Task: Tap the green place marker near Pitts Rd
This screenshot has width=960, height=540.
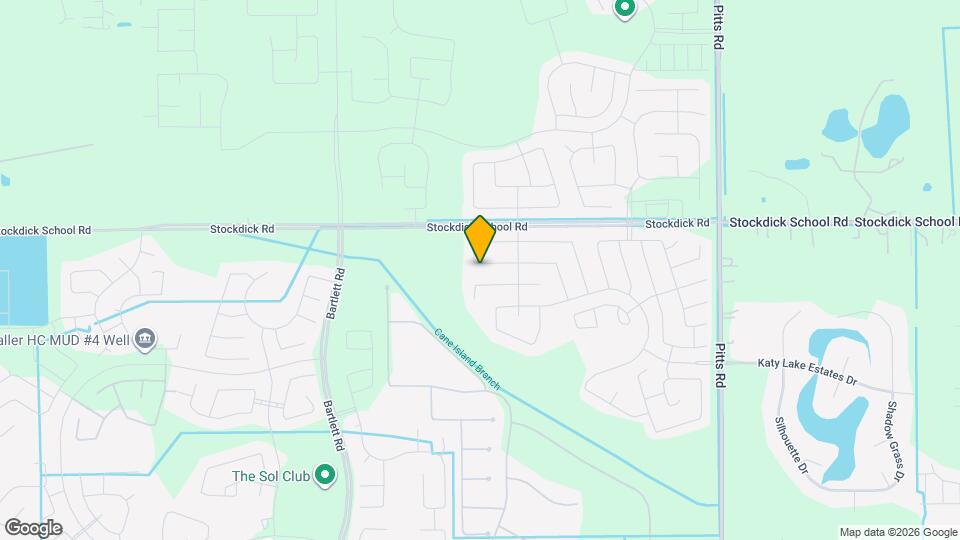Action: coord(625,9)
